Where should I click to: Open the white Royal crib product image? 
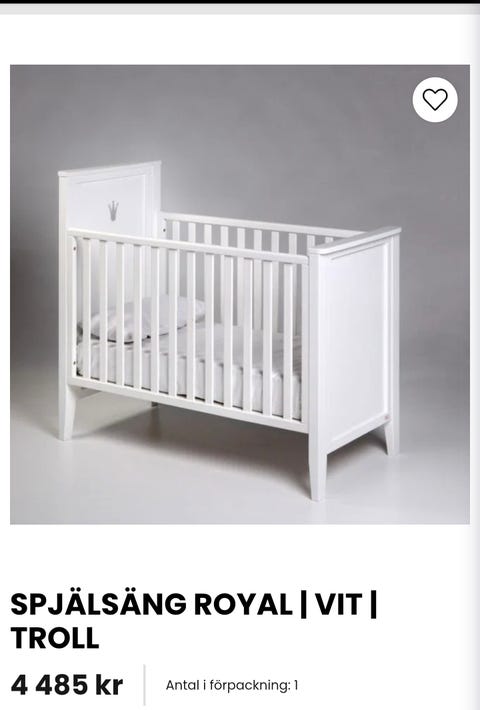240,294
